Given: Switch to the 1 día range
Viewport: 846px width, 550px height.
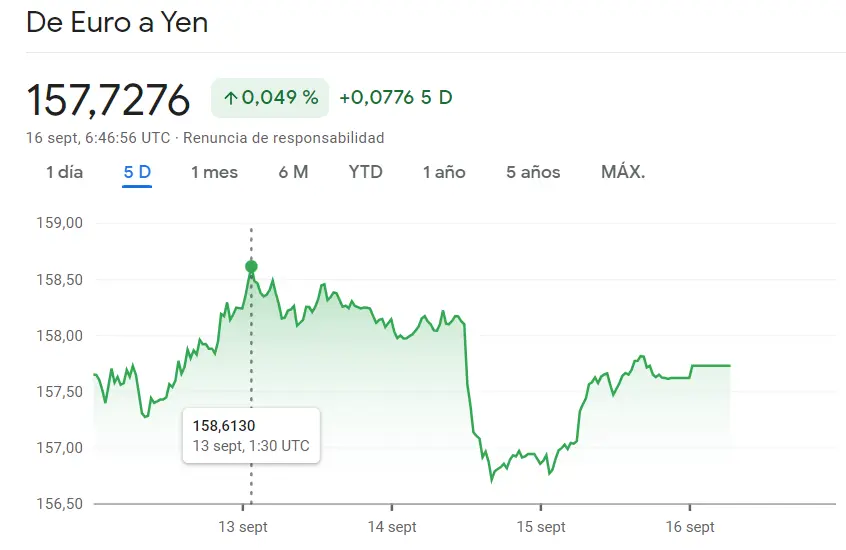Looking at the screenshot, I should pos(64,172).
